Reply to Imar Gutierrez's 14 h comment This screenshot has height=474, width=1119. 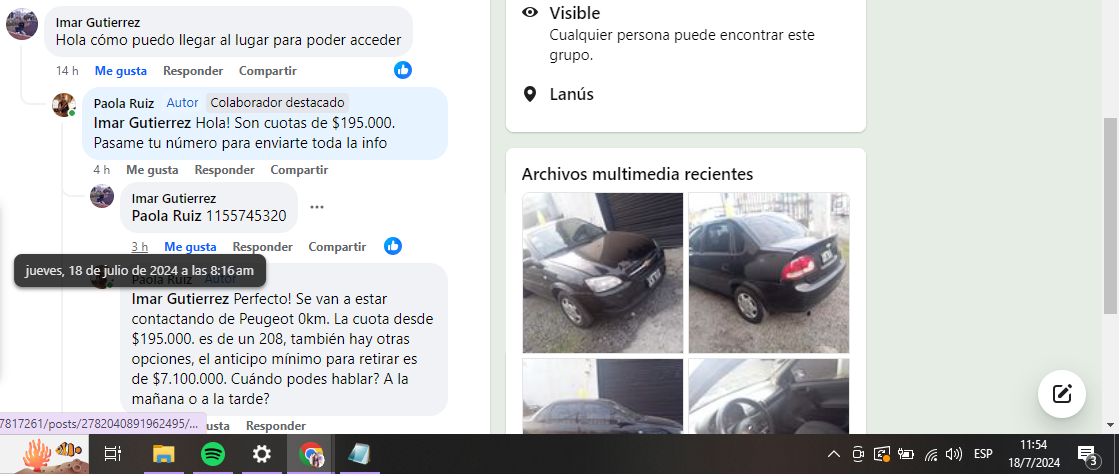(x=192, y=71)
